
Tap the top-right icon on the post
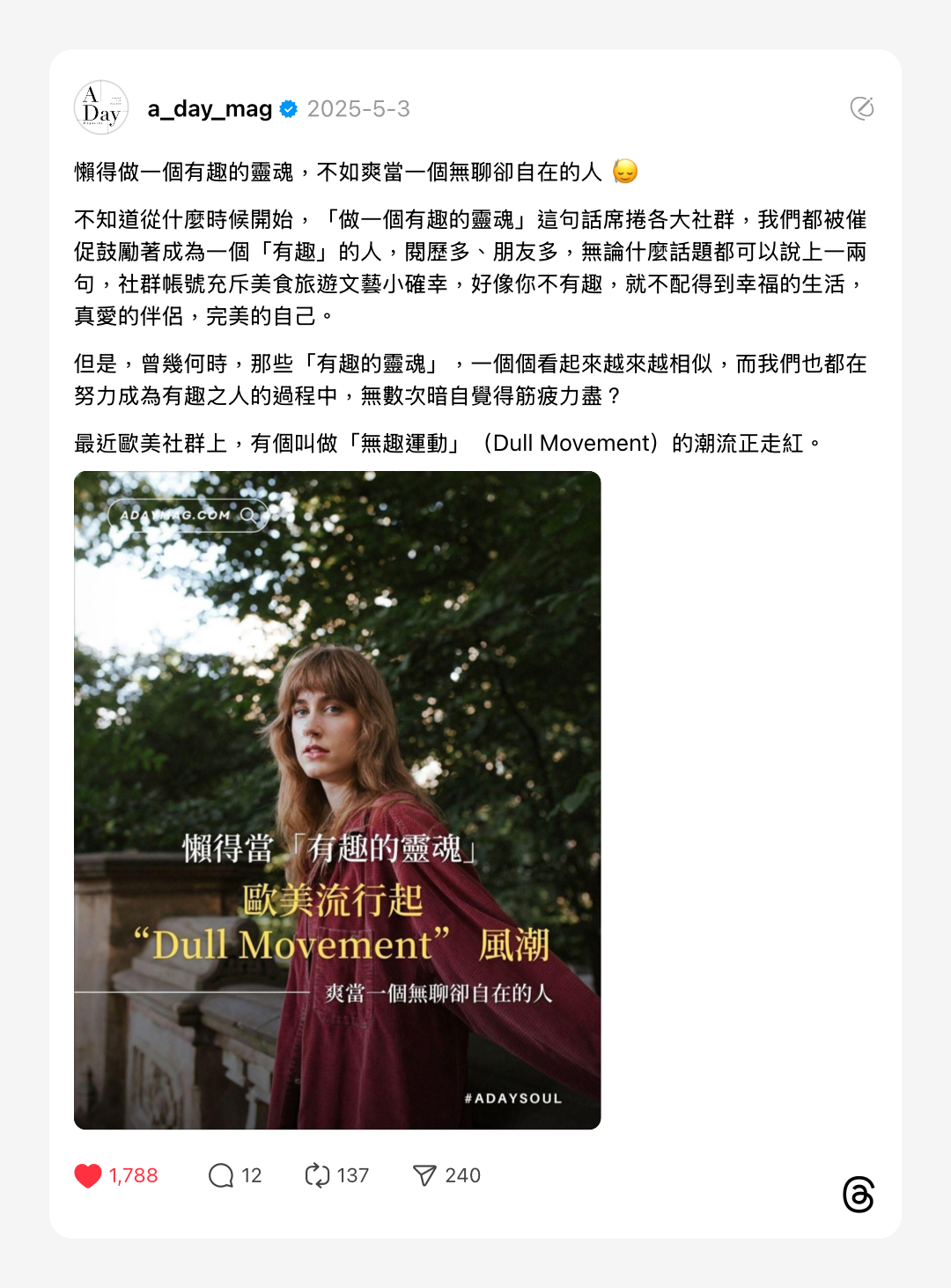861,107
